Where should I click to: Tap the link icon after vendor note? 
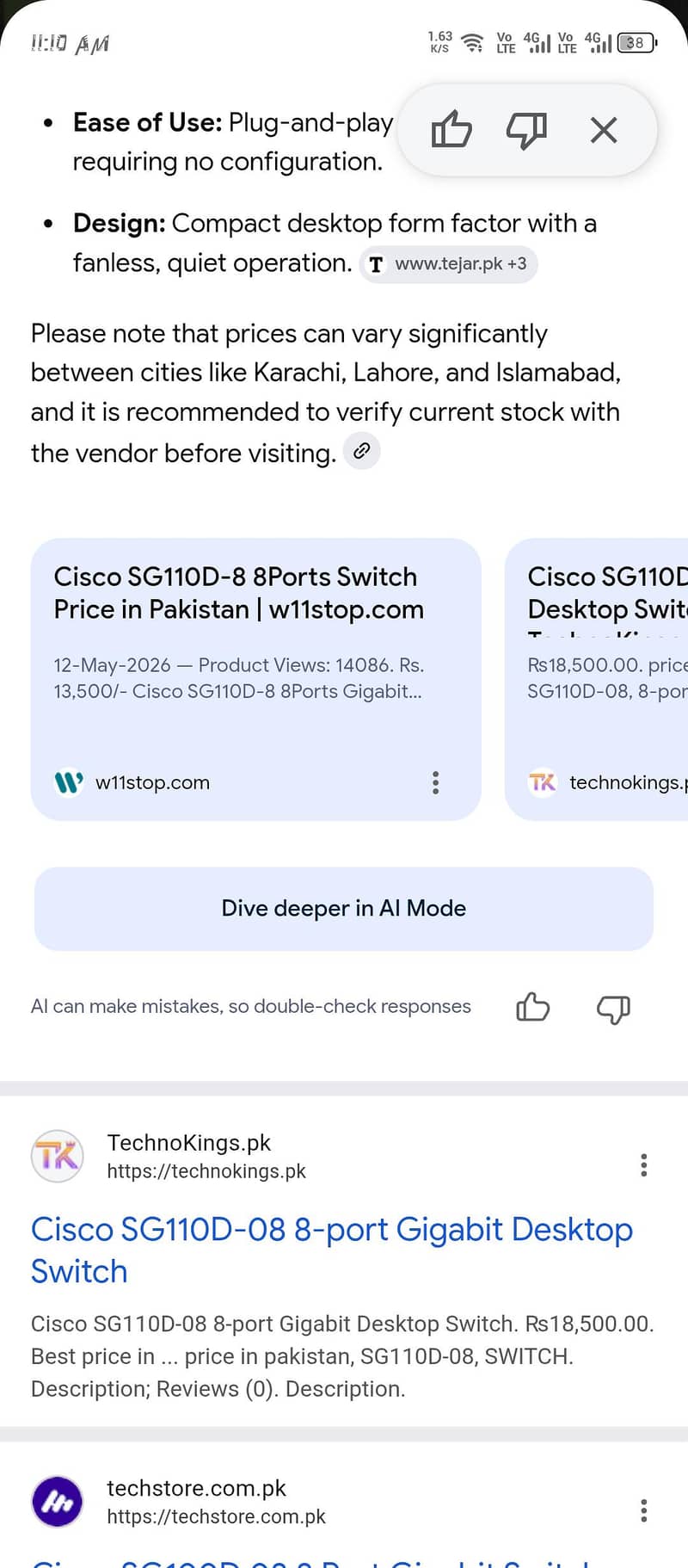[x=362, y=450]
